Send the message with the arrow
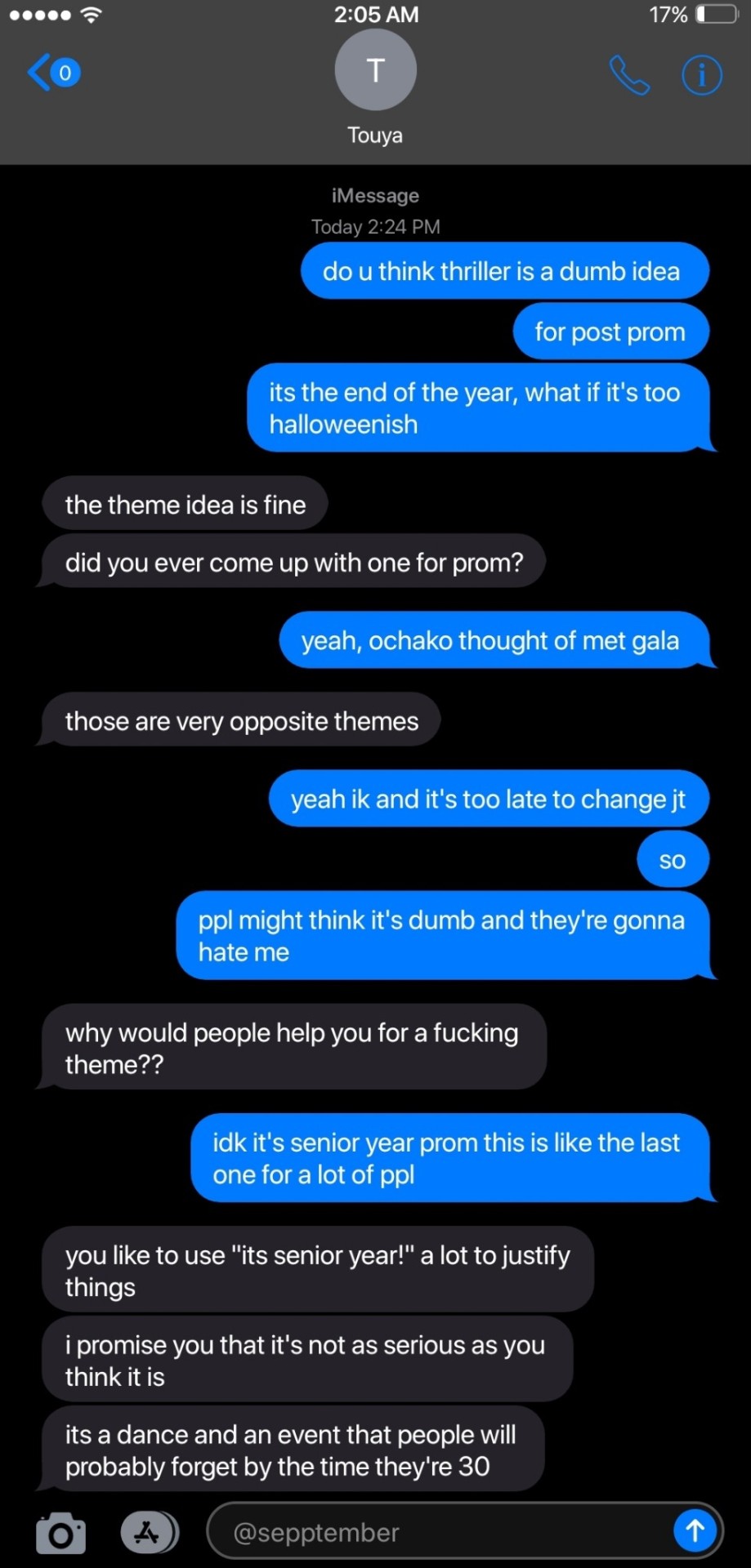This screenshot has height=1568, width=751. pyautogui.click(x=695, y=1530)
